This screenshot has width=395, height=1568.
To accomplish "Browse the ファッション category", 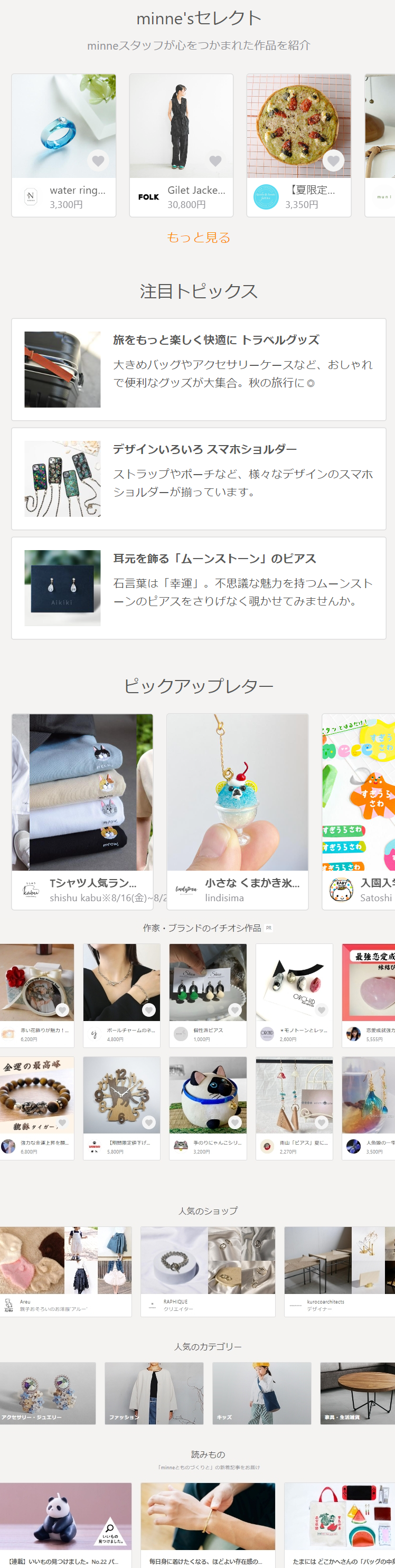I will coord(154,1393).
